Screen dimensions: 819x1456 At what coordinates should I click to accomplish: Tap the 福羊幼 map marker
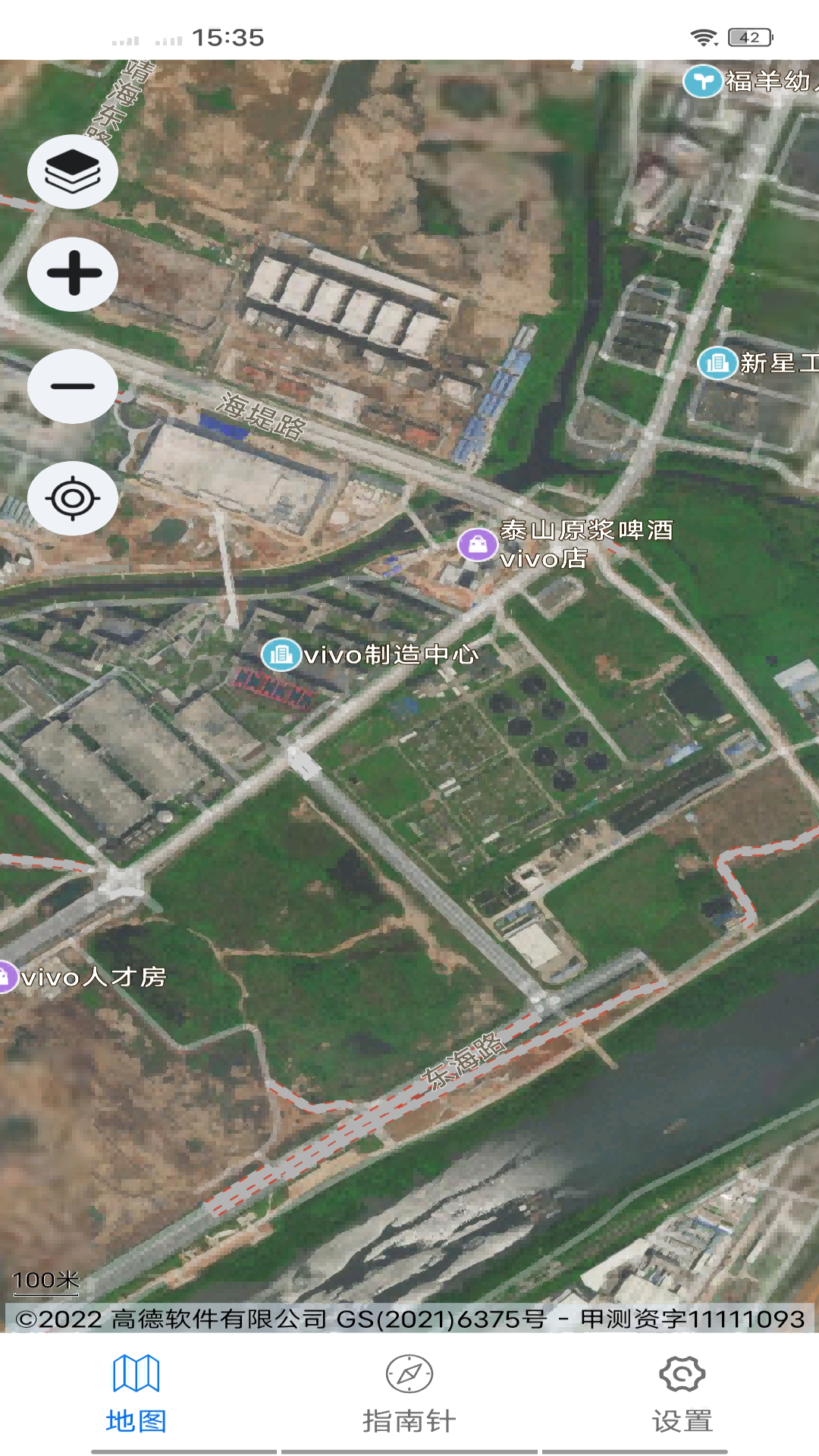click(702, 81)
